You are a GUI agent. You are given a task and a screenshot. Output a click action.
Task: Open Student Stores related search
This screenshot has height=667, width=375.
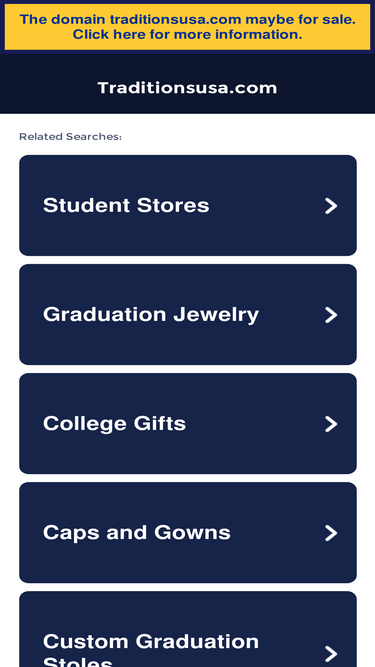(x=188, y=205)
